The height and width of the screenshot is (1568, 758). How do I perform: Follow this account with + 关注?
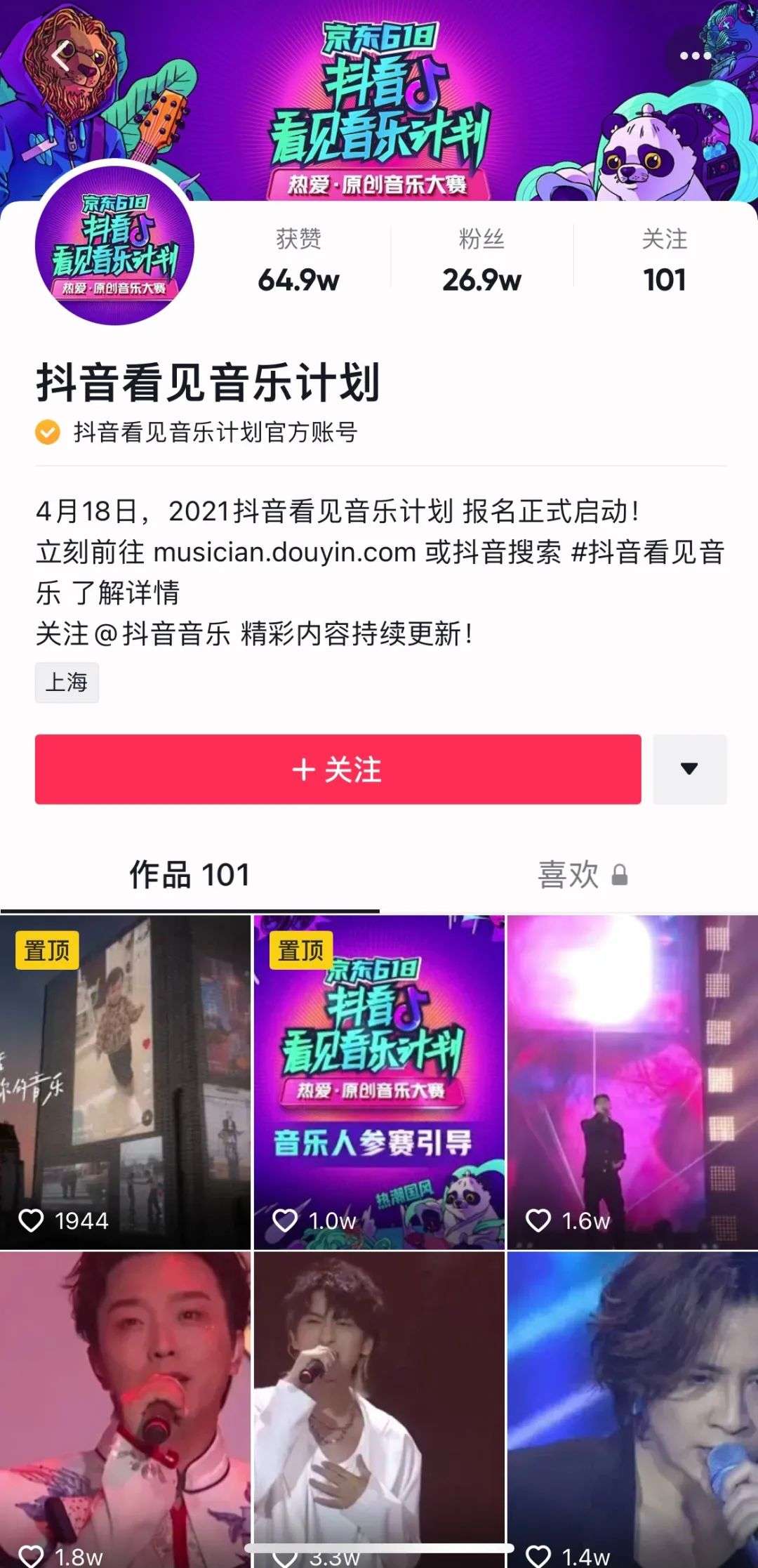point(338,770)
